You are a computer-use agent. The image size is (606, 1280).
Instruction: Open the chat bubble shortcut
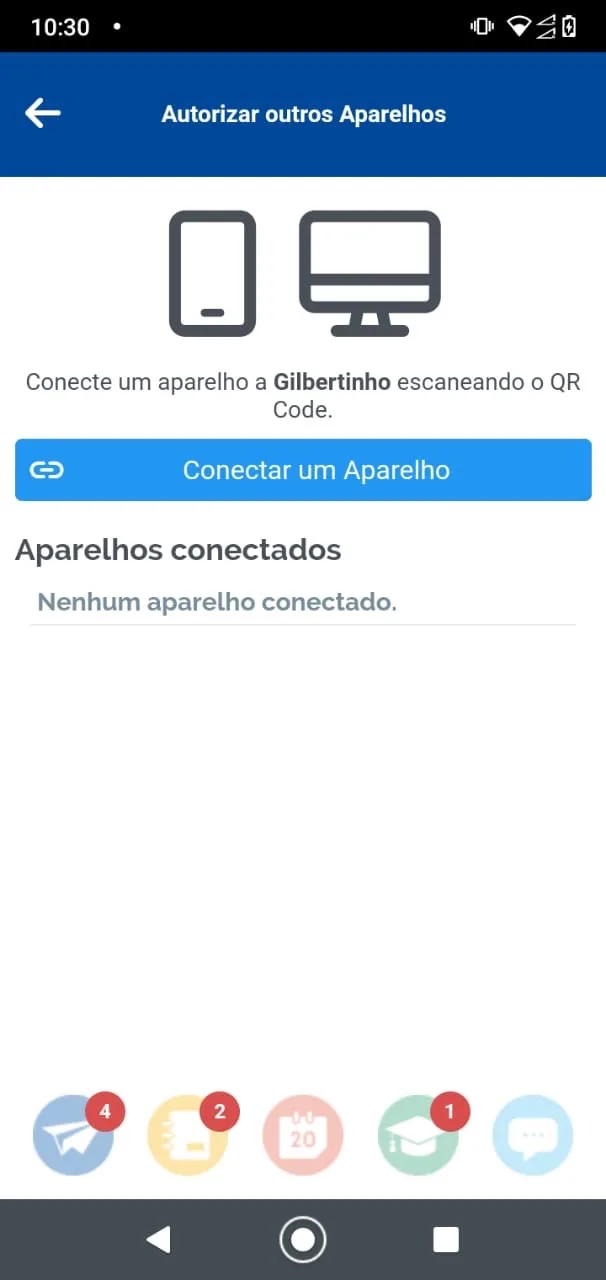point(533,1136)
